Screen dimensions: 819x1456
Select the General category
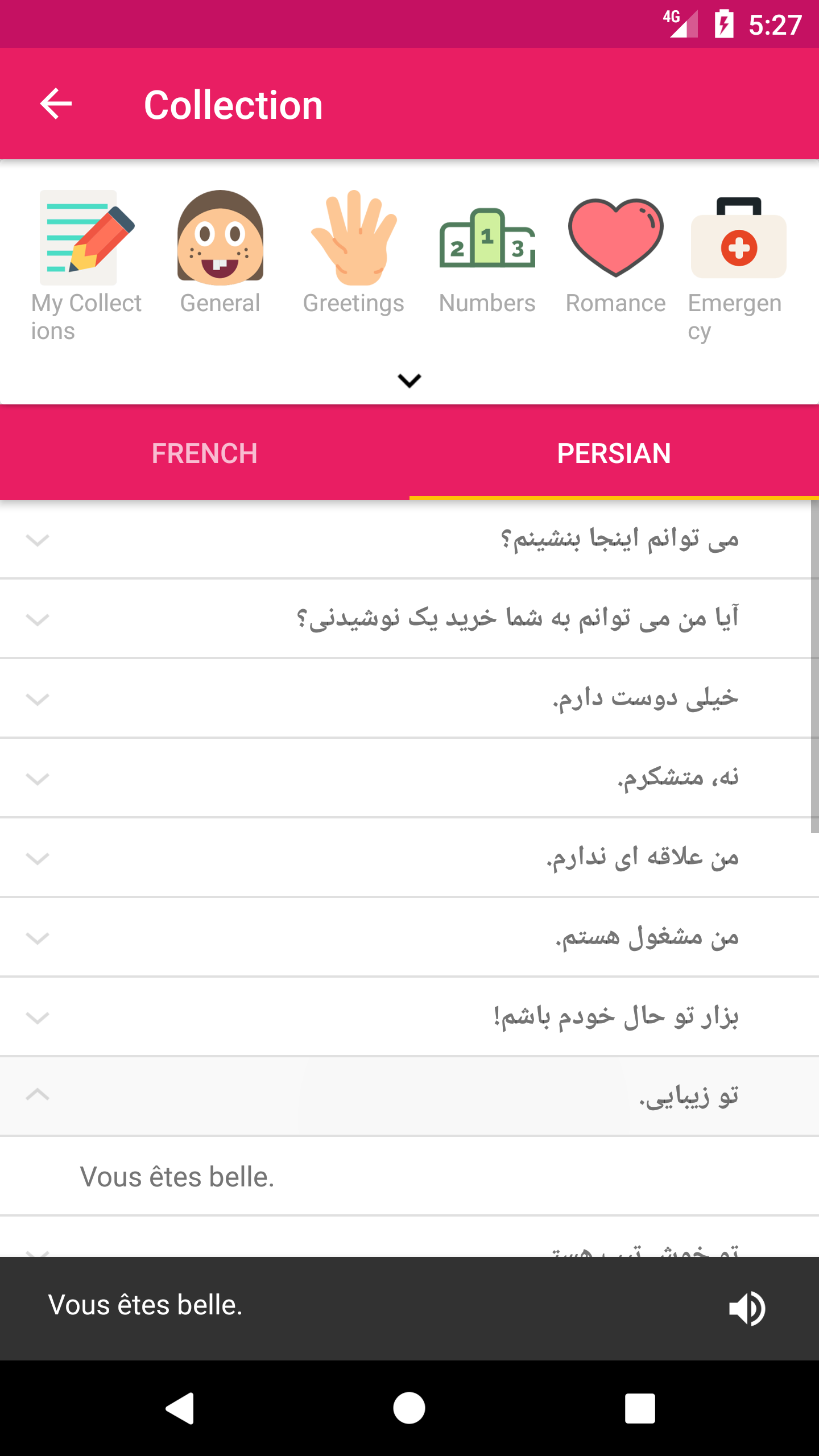click(220, 253)
